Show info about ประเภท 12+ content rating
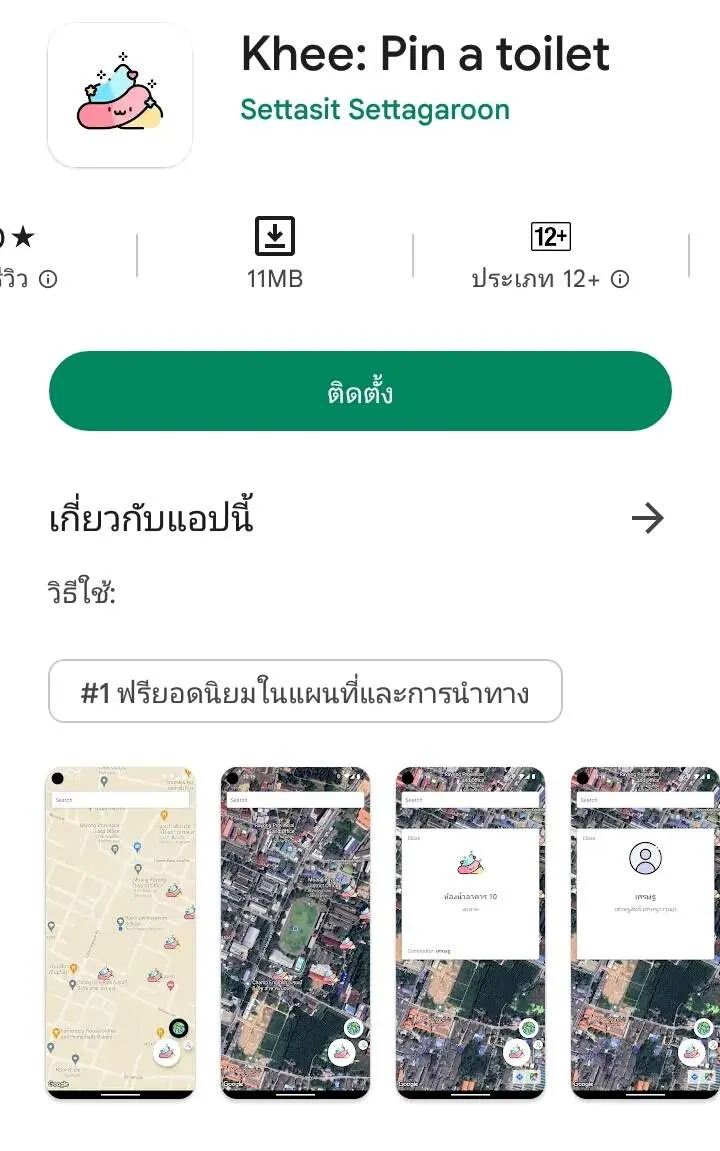The width and height of the screenshot is (720, 1151). point(620,280)
